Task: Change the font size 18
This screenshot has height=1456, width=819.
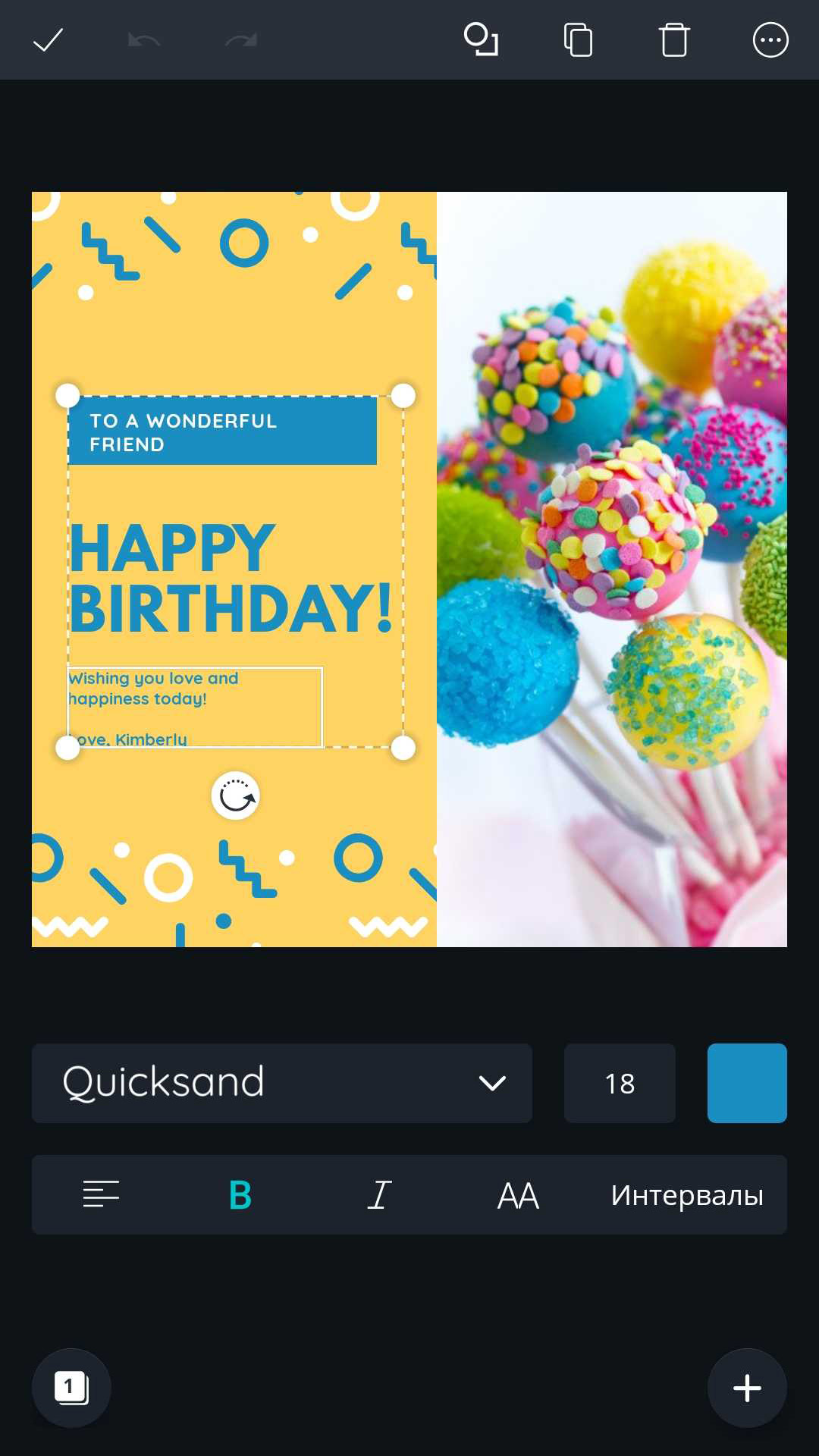Action: tap(620, 1083)
